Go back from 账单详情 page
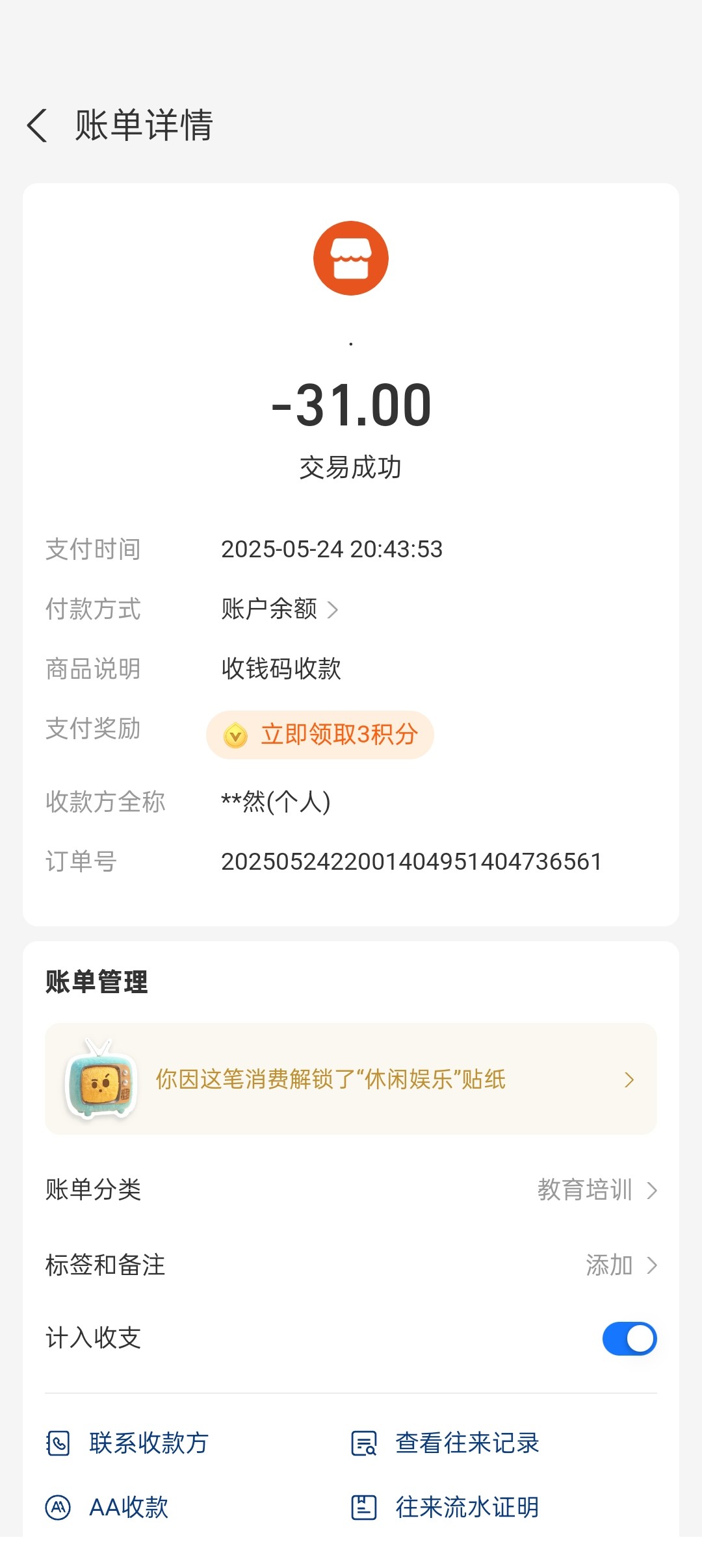Image resolution: width=702 pixels, height=1568 pixels. (x=38, y=125)
